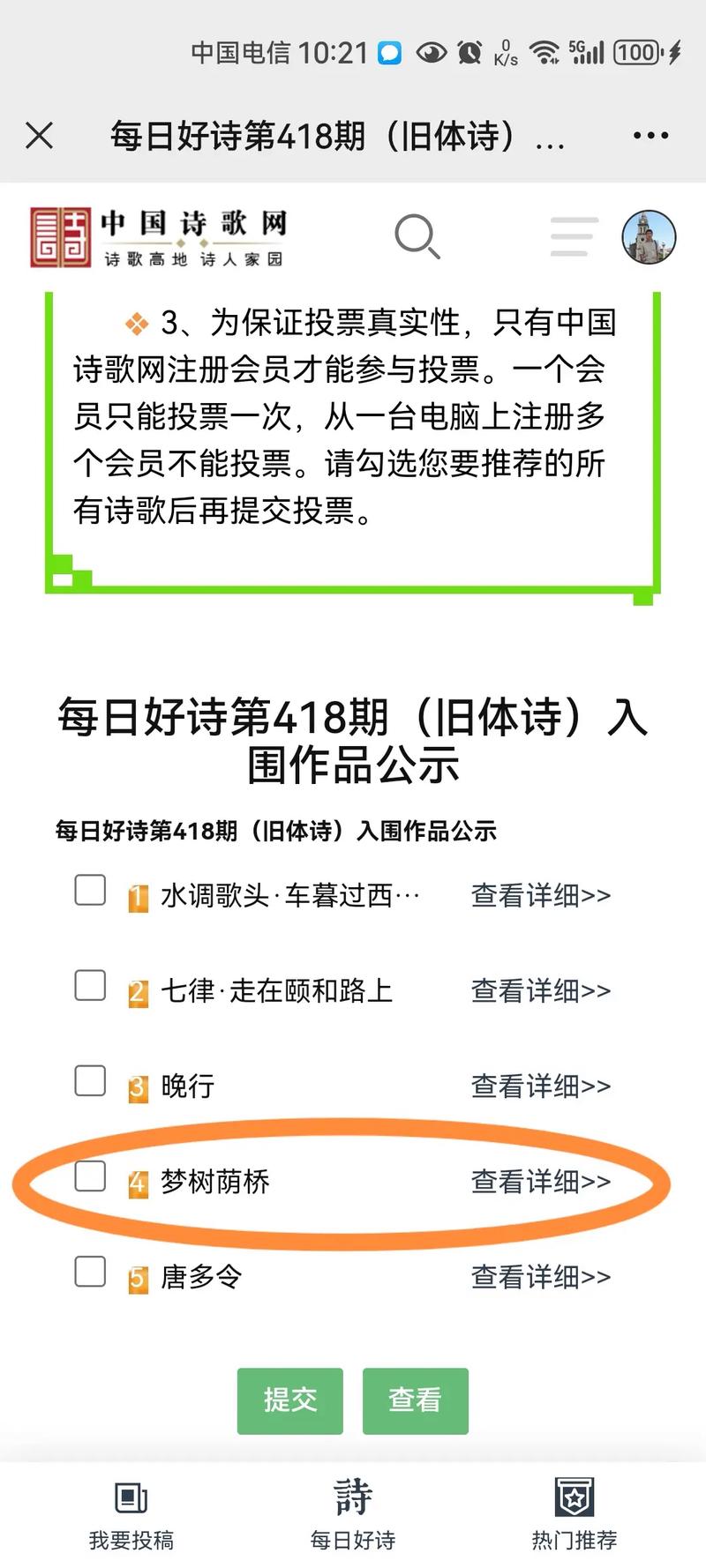Open 查看详细 for 梦树荫桥
The height and width of the screenshot is (1568, 706).
pyautogui.click(x=539, y=1182)
